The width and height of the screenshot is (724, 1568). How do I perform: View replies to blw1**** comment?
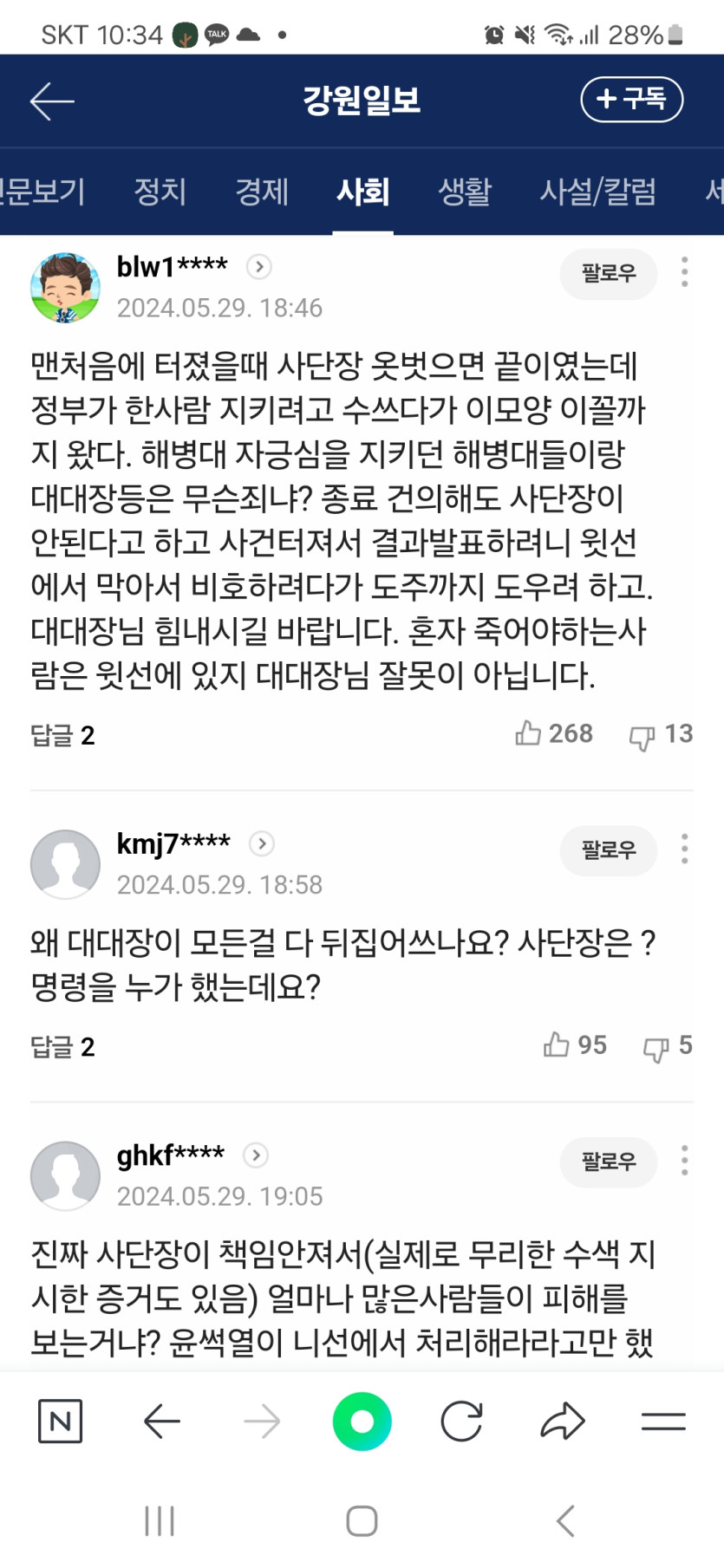[x=62, y=735]
